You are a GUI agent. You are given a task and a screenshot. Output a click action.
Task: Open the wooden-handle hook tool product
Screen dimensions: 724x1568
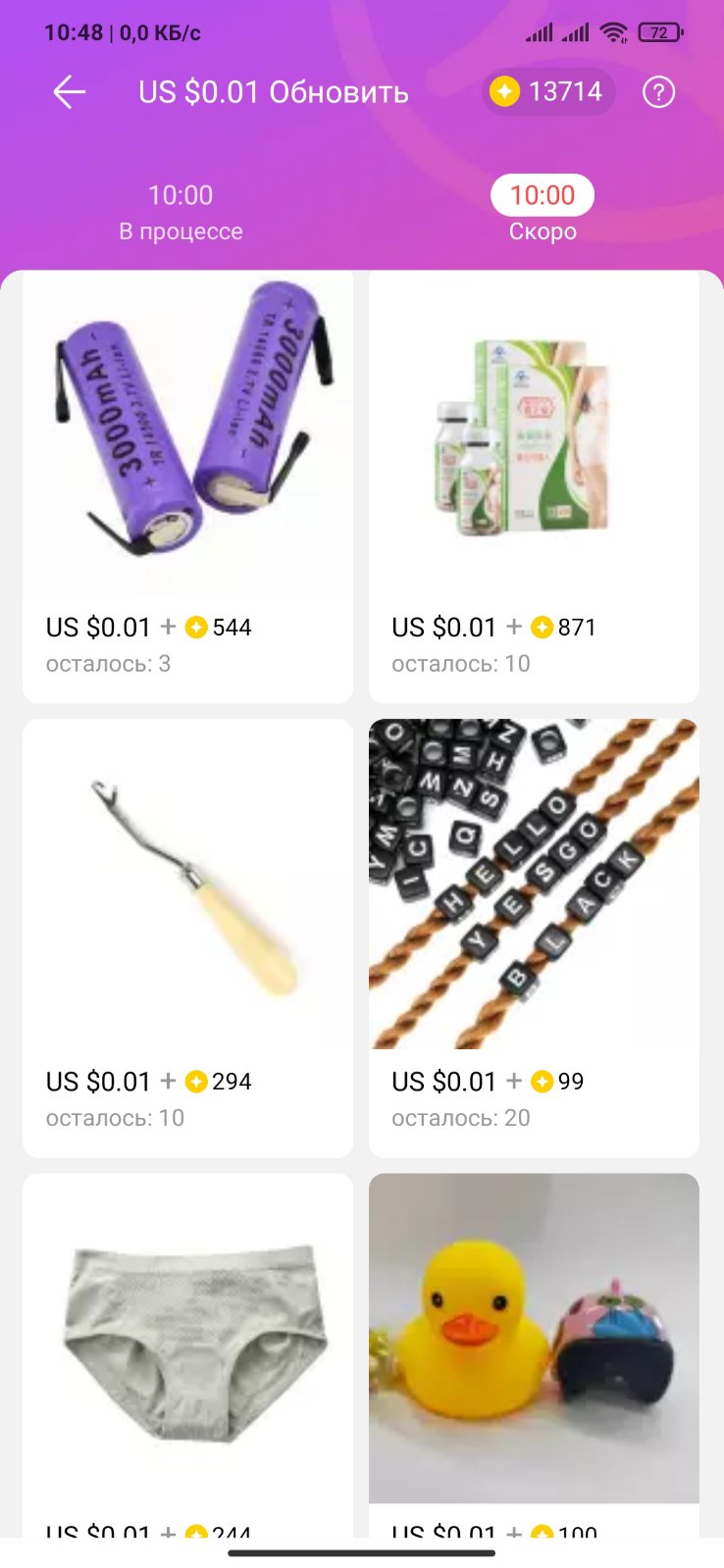[187, 885]
